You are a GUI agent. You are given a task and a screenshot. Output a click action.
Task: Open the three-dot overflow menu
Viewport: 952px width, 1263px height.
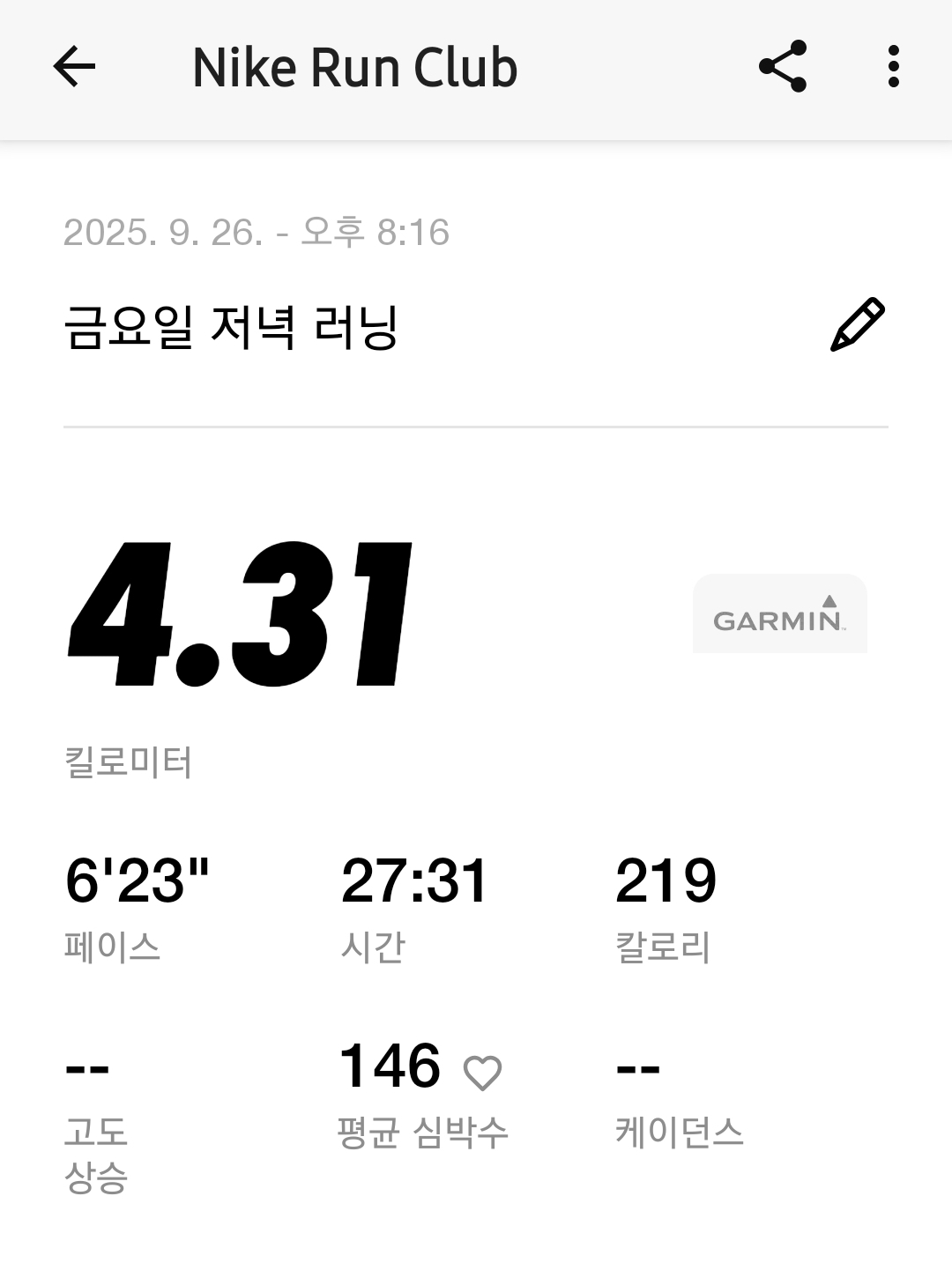click(893, 67)
